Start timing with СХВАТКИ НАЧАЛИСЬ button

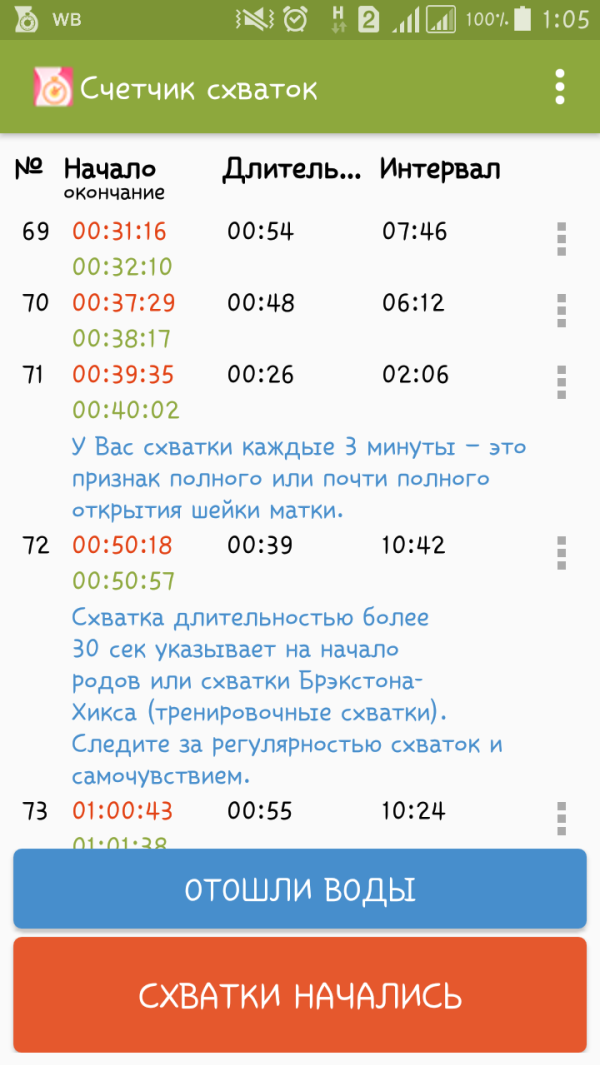point(300,995)
